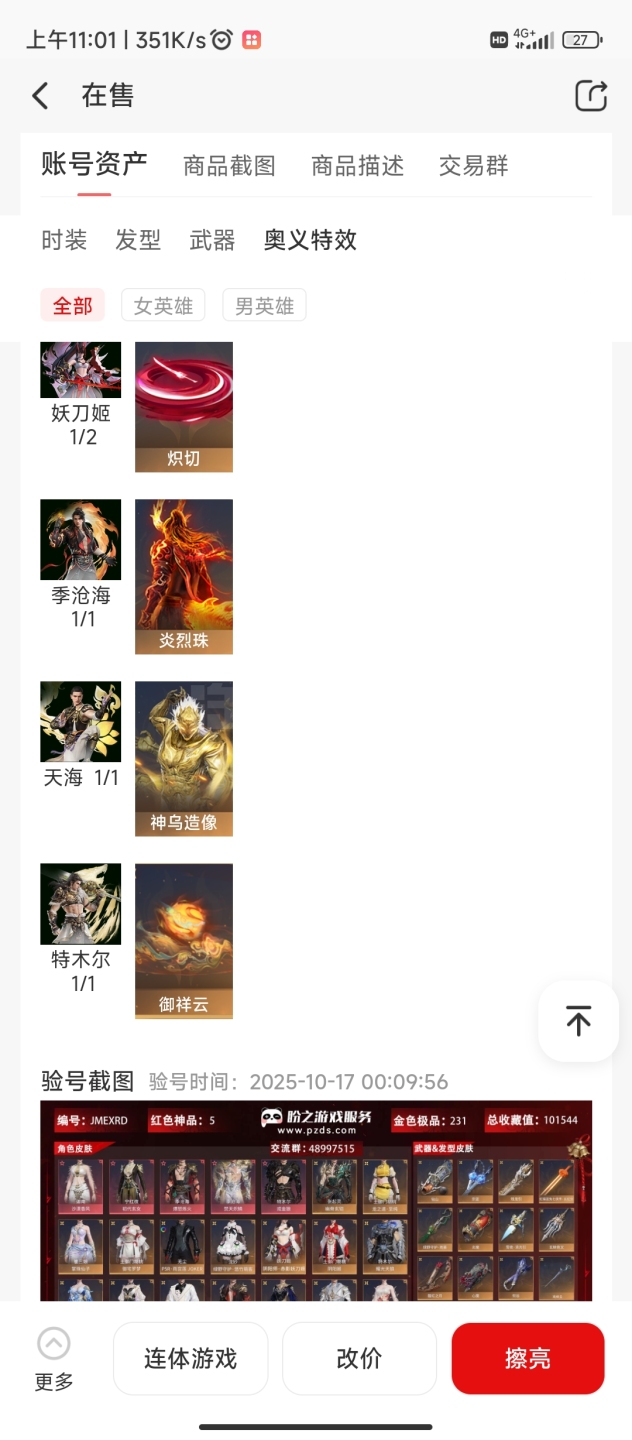
Task: Open the 神乌造像 effect tile
Action: tap(184, 759)
